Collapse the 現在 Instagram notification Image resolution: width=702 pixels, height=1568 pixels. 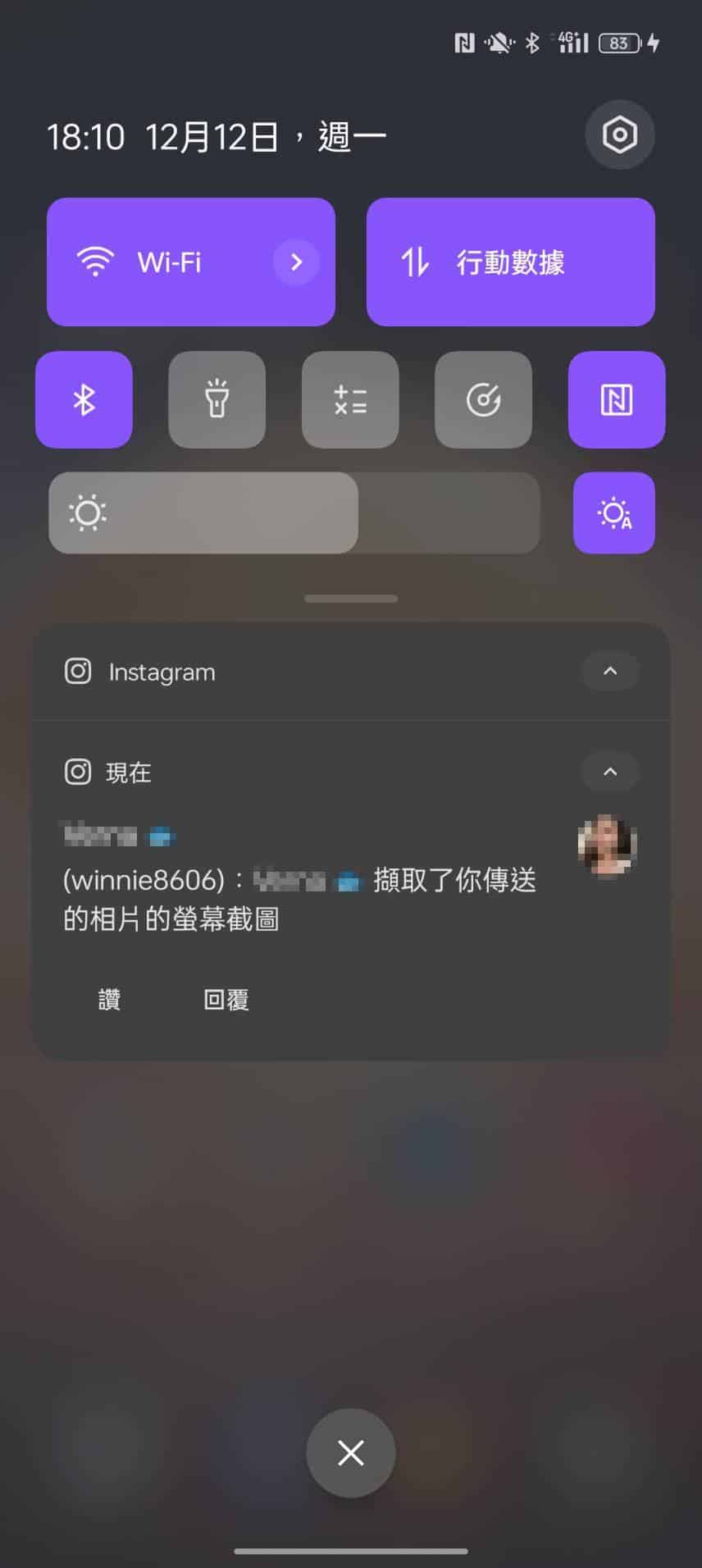pos(609,772)
